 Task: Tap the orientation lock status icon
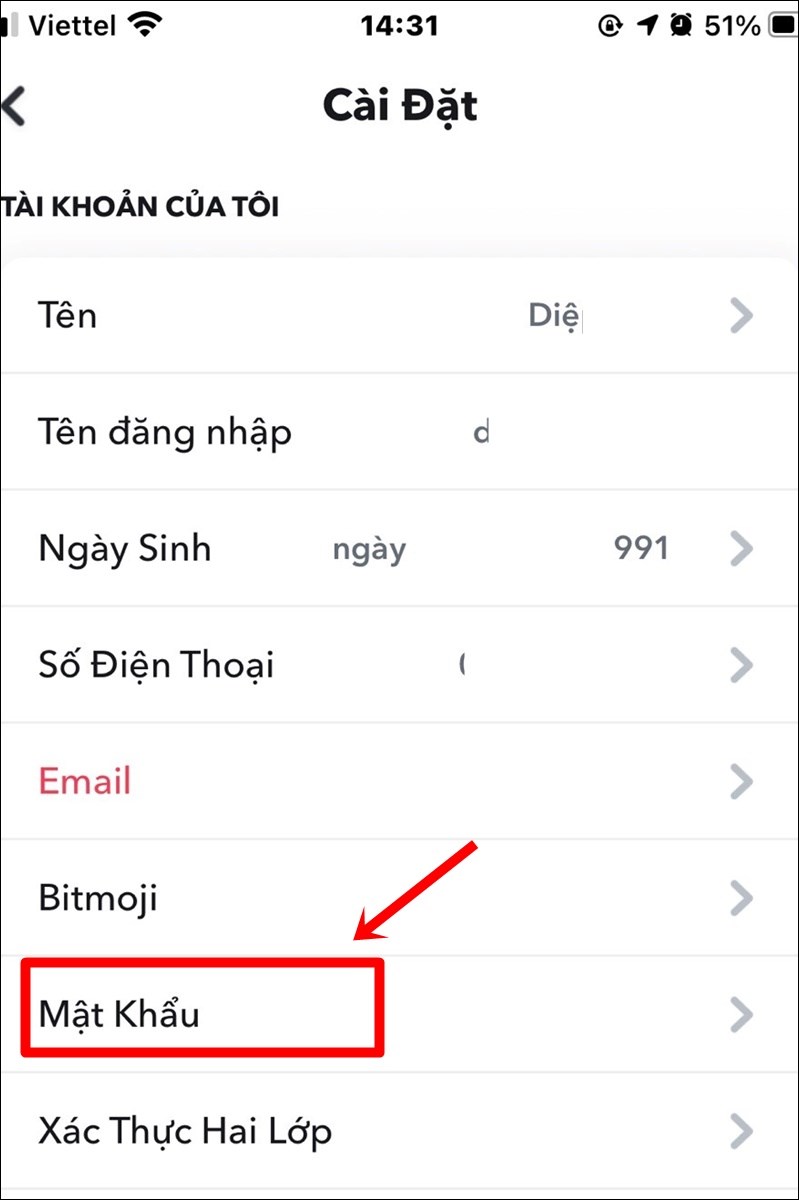[609, 26]
